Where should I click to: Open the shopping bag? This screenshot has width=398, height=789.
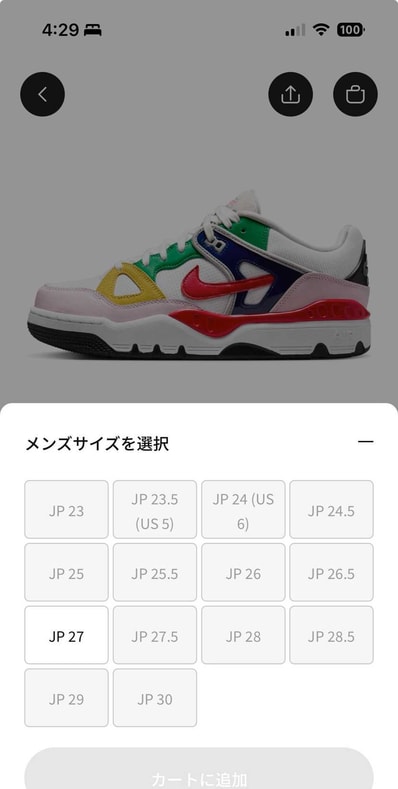coord(355,94)
